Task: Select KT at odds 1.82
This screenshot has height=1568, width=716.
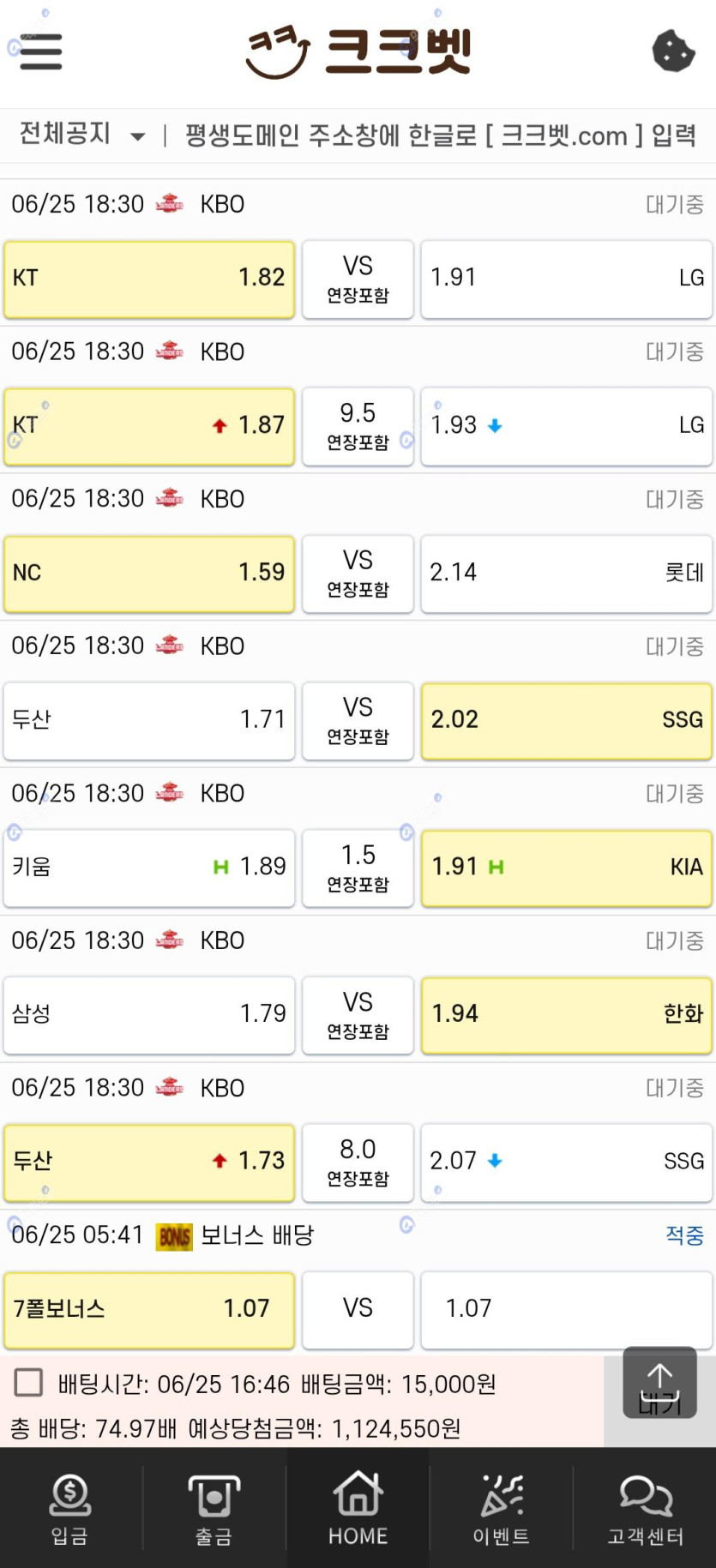Action: coord(149,279)
